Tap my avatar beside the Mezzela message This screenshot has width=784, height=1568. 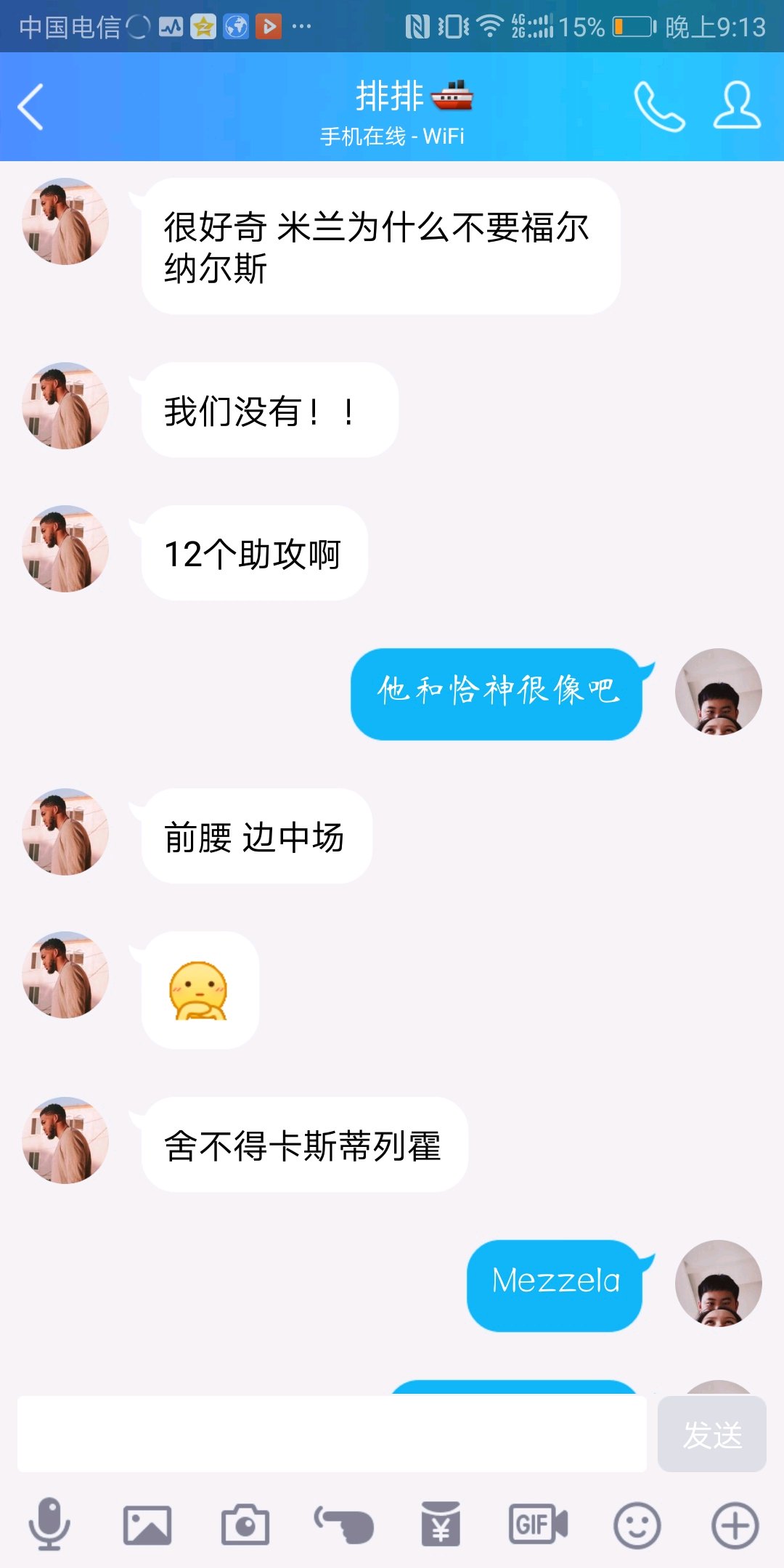point(718,1283)
